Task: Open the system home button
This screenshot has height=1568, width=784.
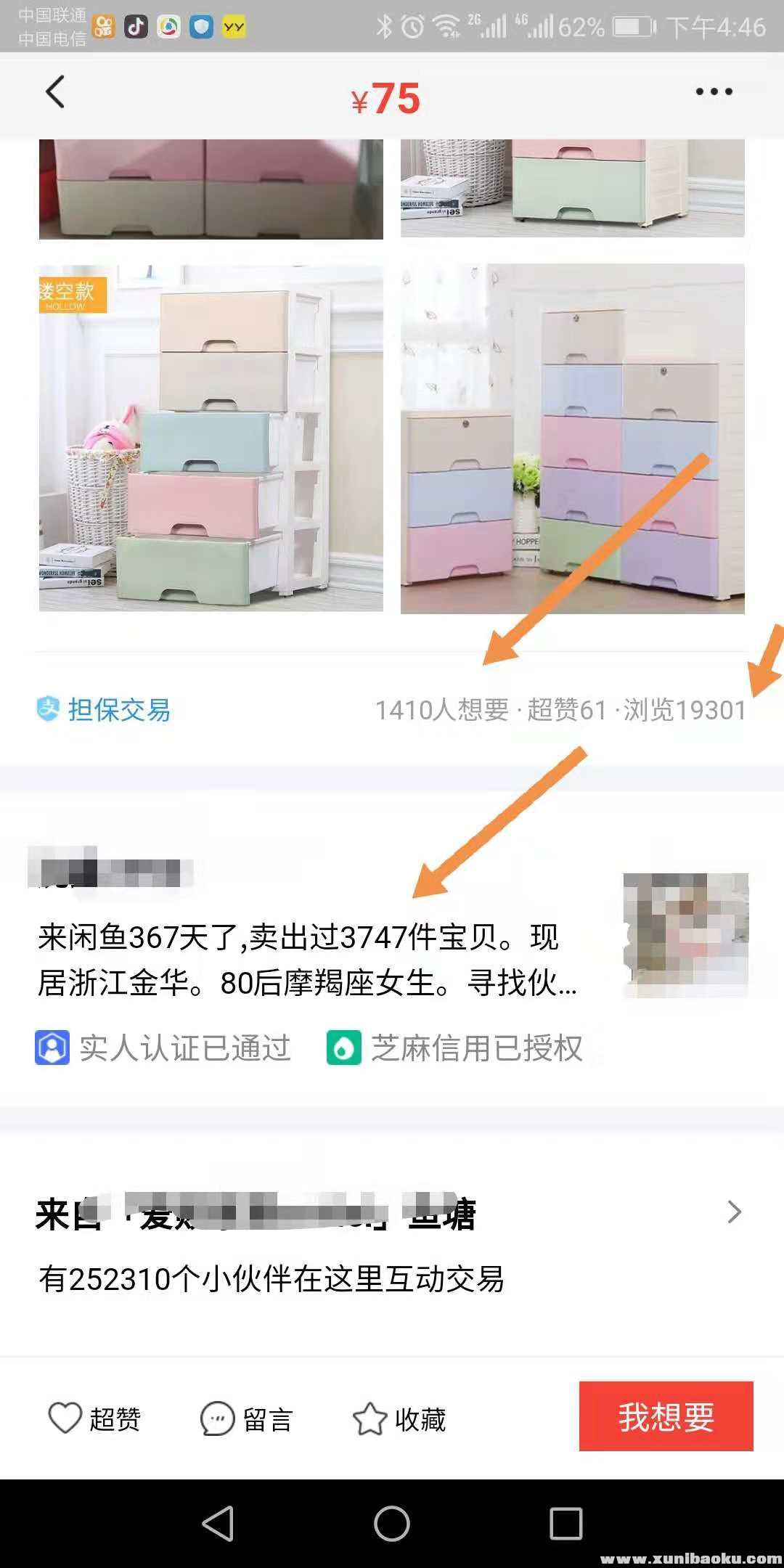Action: [x=392, y=1523]
